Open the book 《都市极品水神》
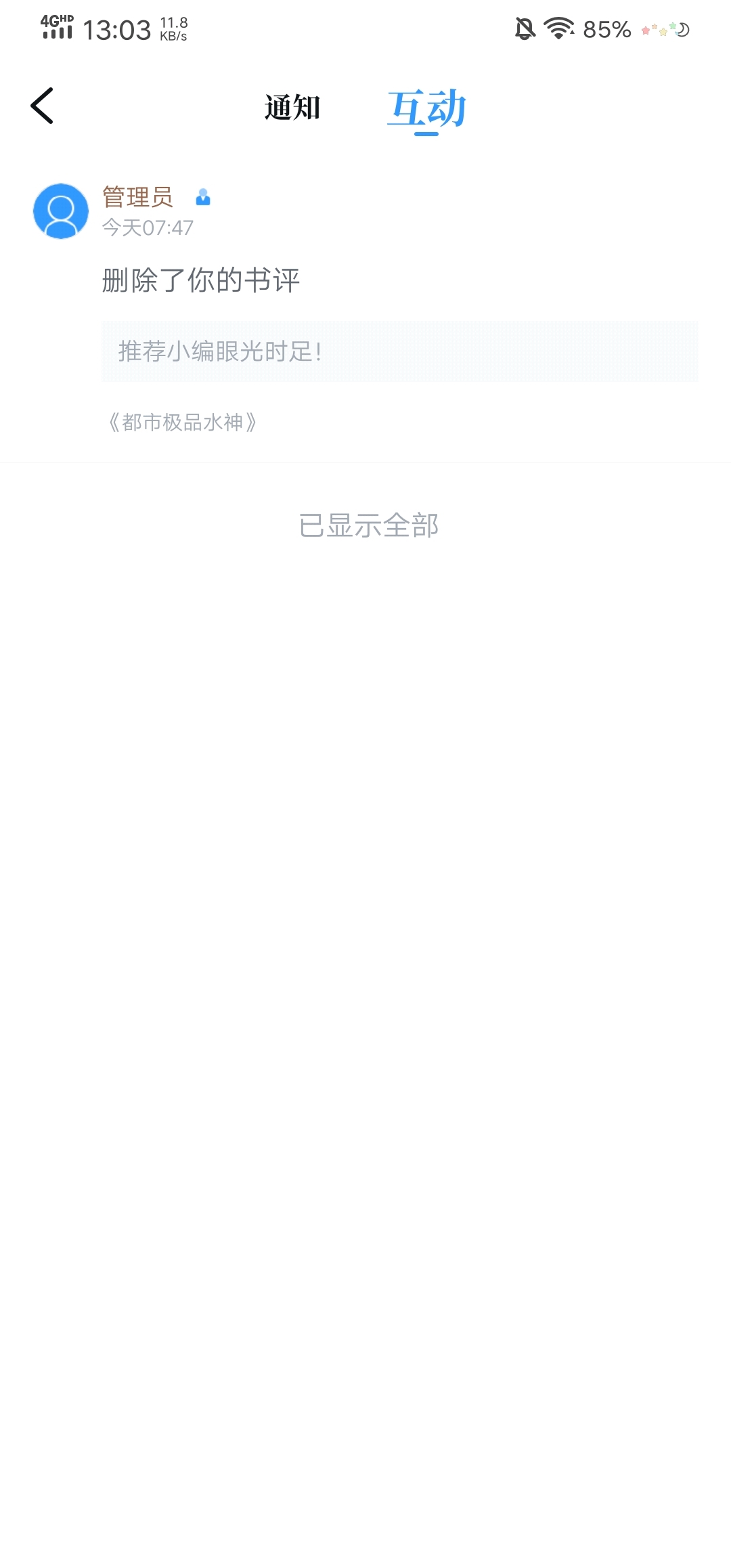The width and height of the screenshot is (731, 1568). click(182, 422)
